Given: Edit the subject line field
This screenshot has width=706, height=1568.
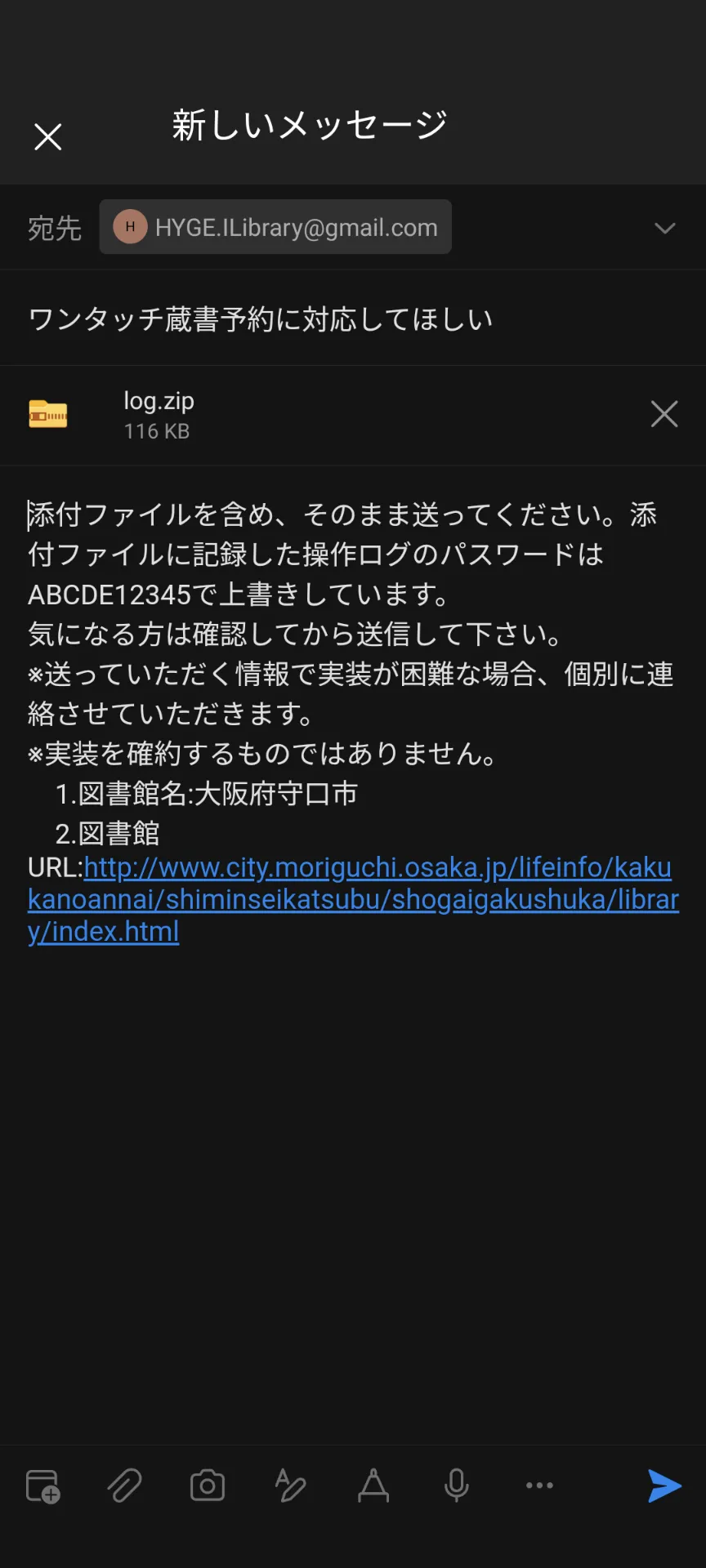Looking at the screenshot, I should (x=353, y=318).
